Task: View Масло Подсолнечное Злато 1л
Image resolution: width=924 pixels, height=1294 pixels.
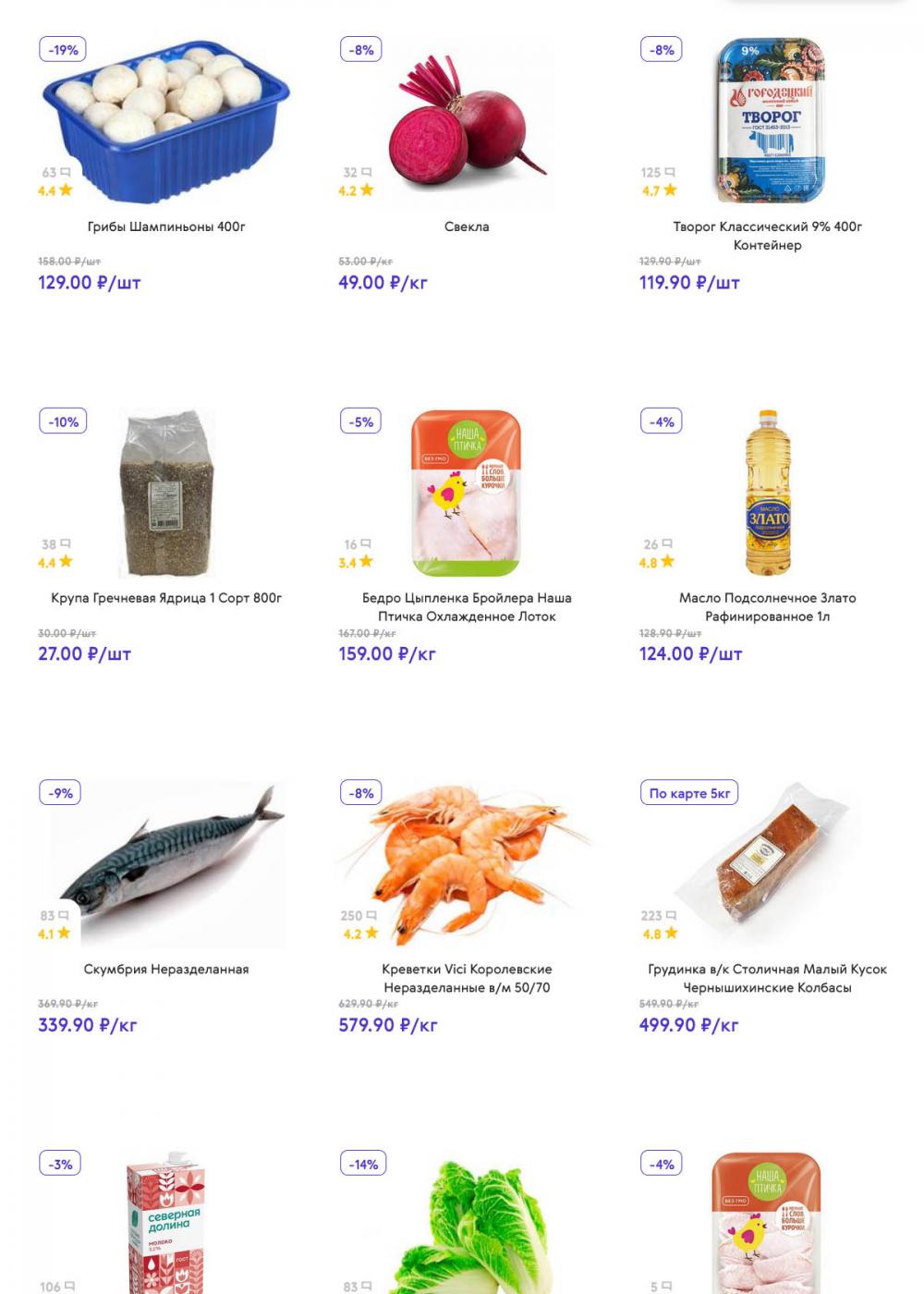Action: [767, 606]
